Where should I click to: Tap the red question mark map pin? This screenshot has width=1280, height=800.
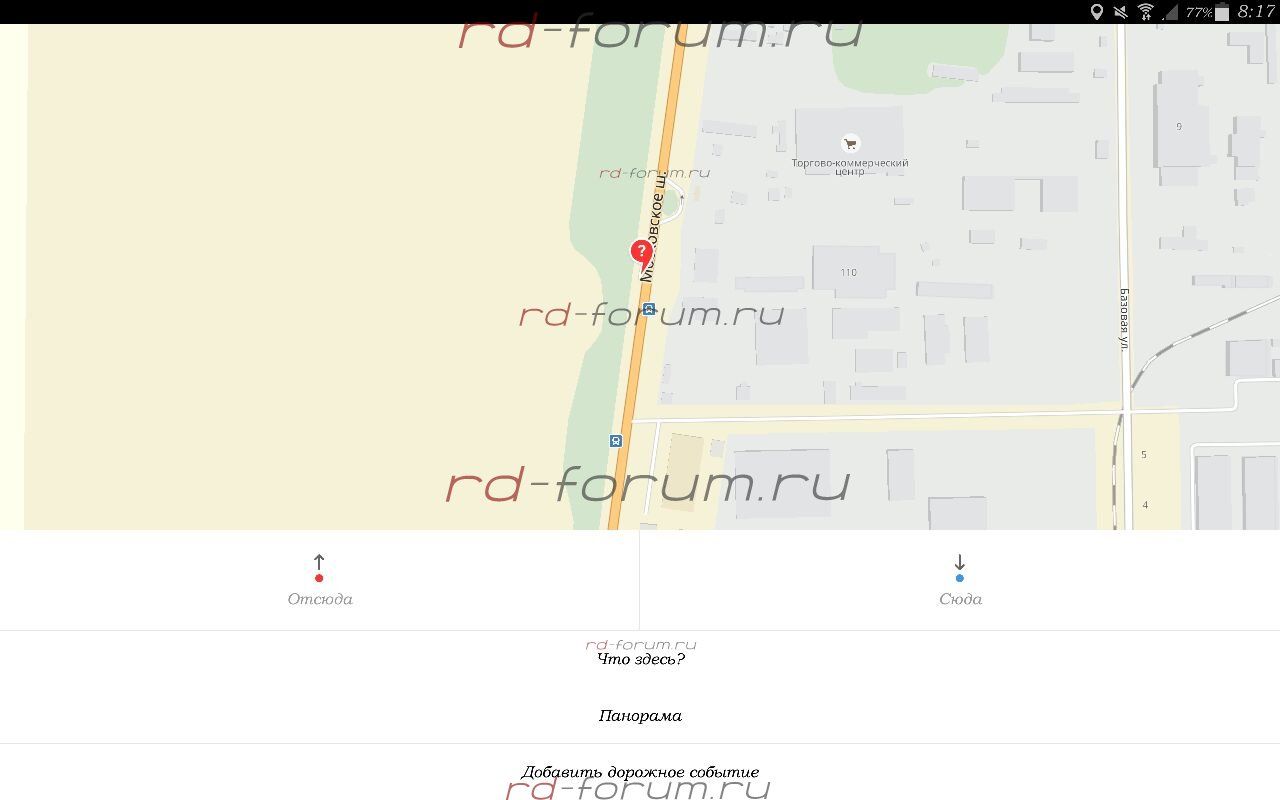(641, 253)
